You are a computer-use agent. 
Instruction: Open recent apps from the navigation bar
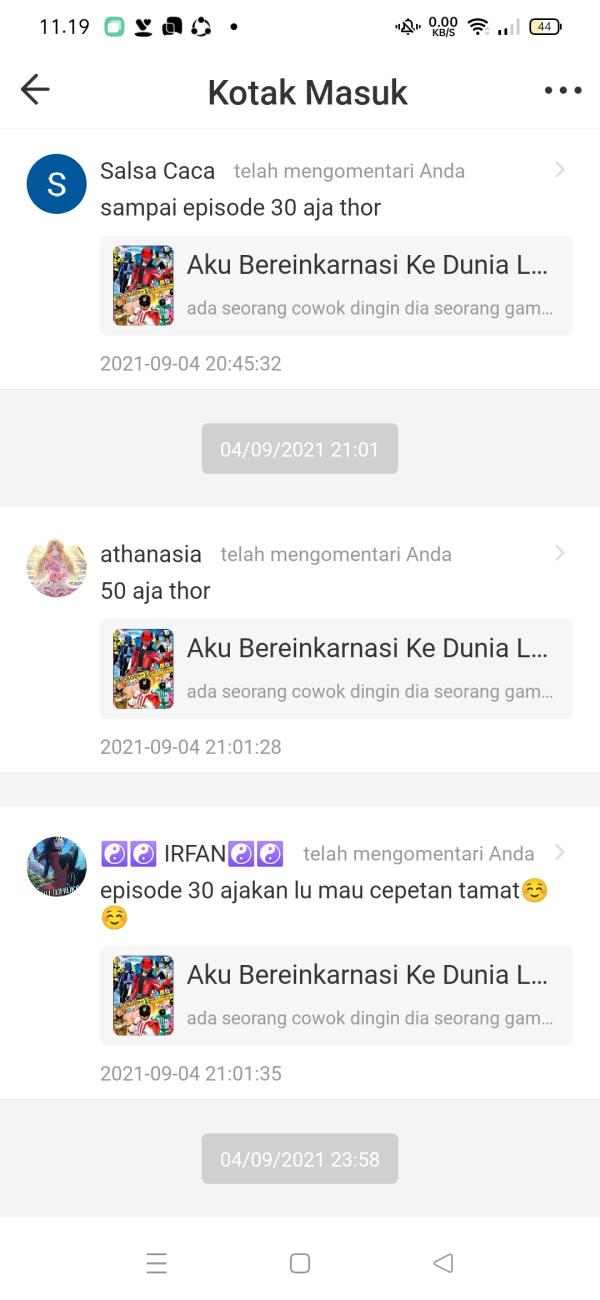point(157,1263)
